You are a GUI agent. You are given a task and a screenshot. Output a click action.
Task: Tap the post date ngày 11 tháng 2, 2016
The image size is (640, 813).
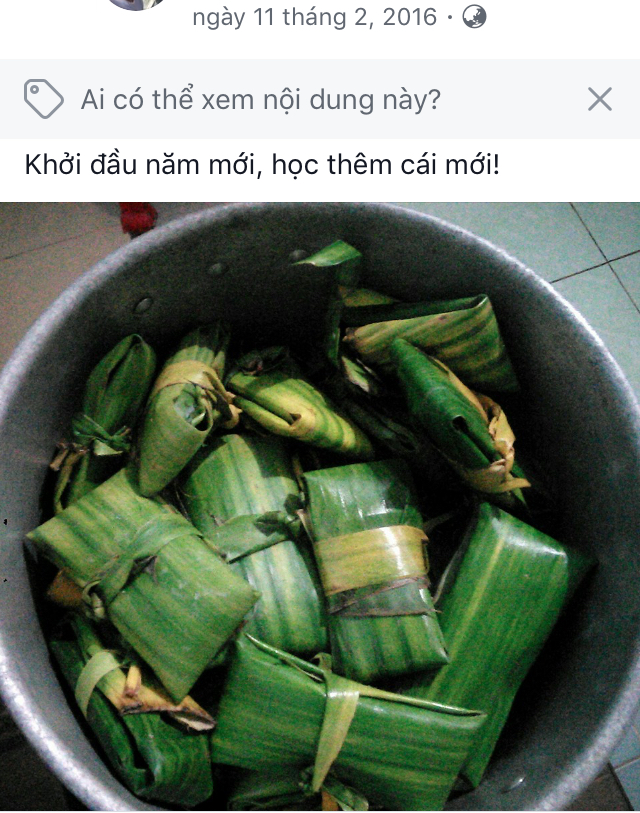click(x=315, y=17)
